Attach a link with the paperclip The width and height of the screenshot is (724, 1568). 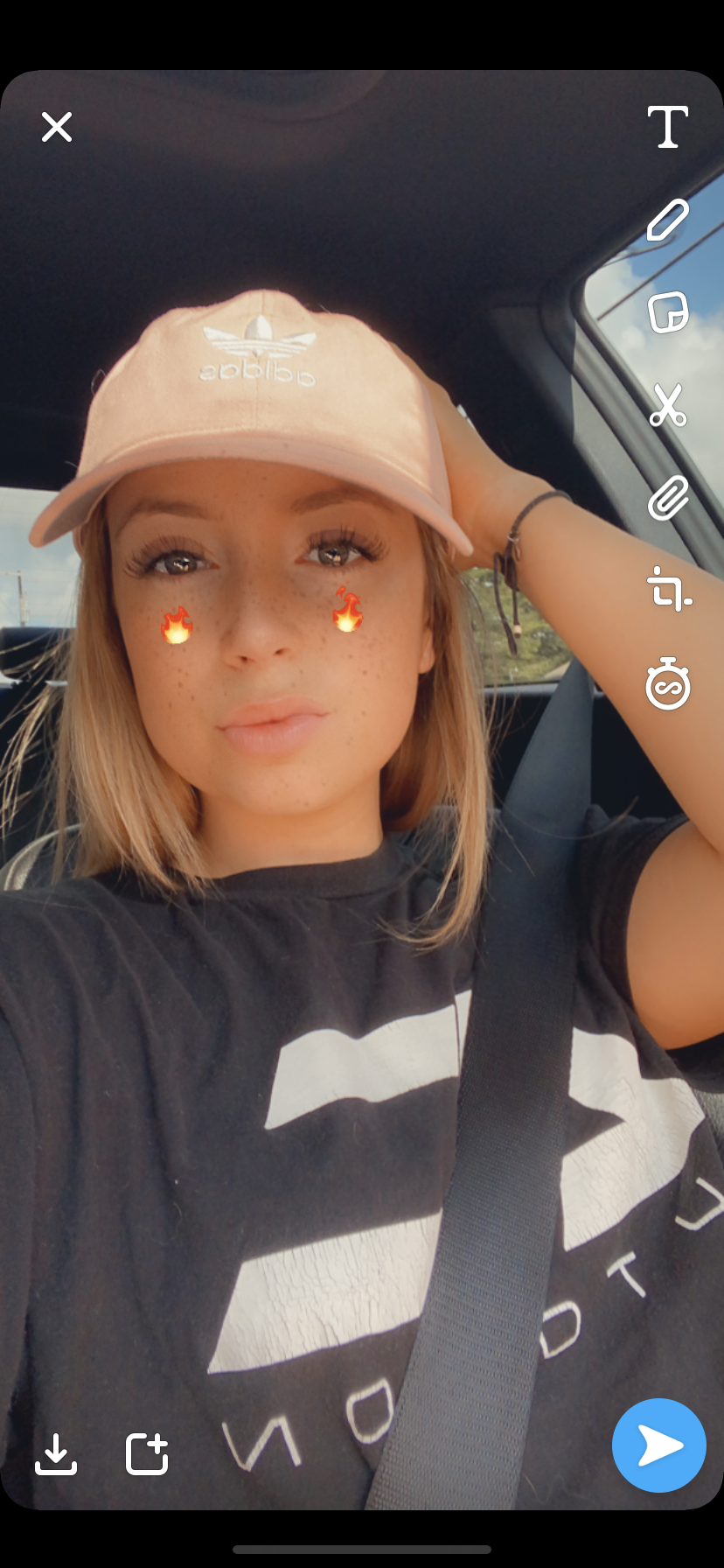pos(667,498)
